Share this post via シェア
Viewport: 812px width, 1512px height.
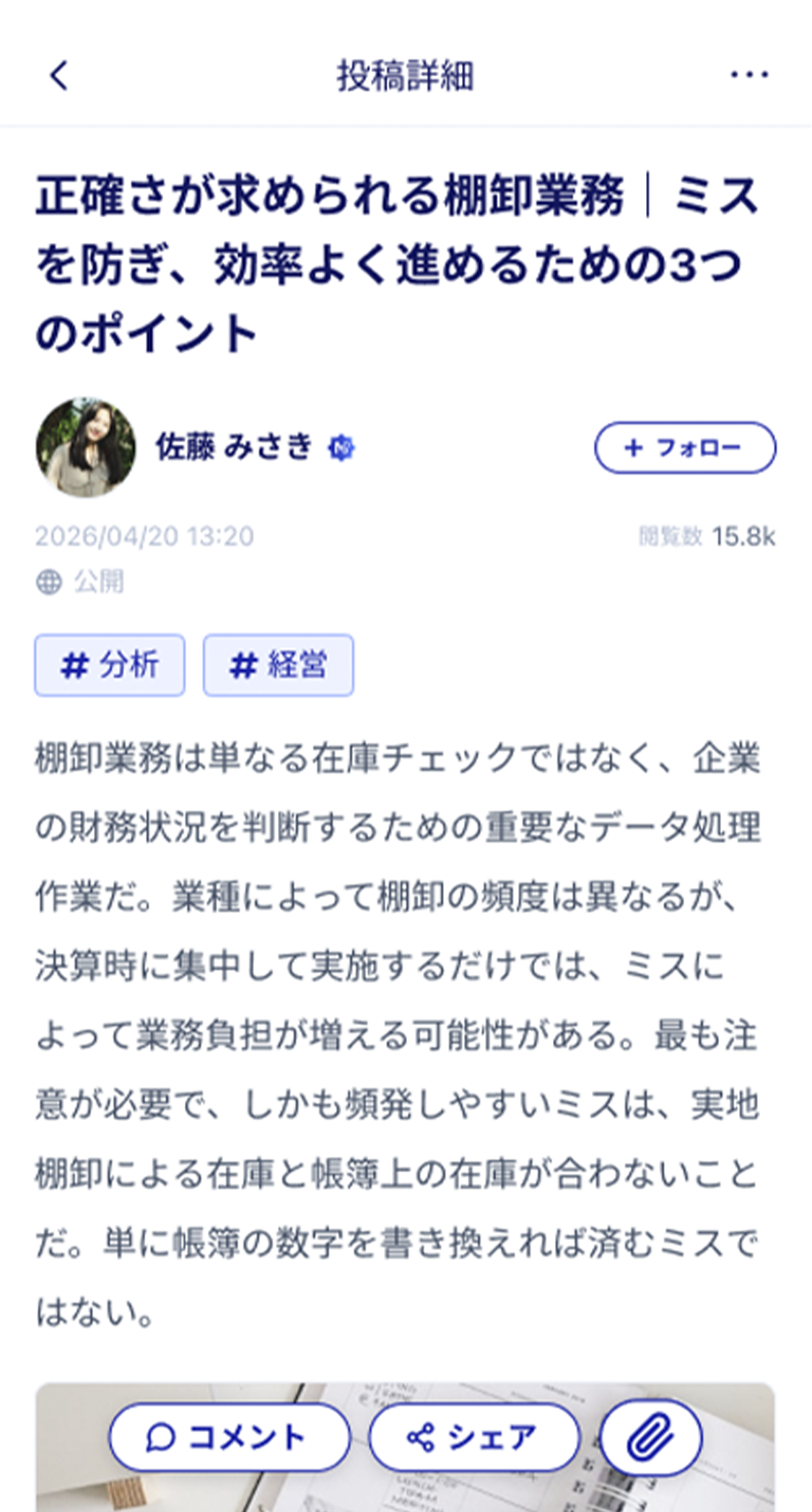point(473,1437)
